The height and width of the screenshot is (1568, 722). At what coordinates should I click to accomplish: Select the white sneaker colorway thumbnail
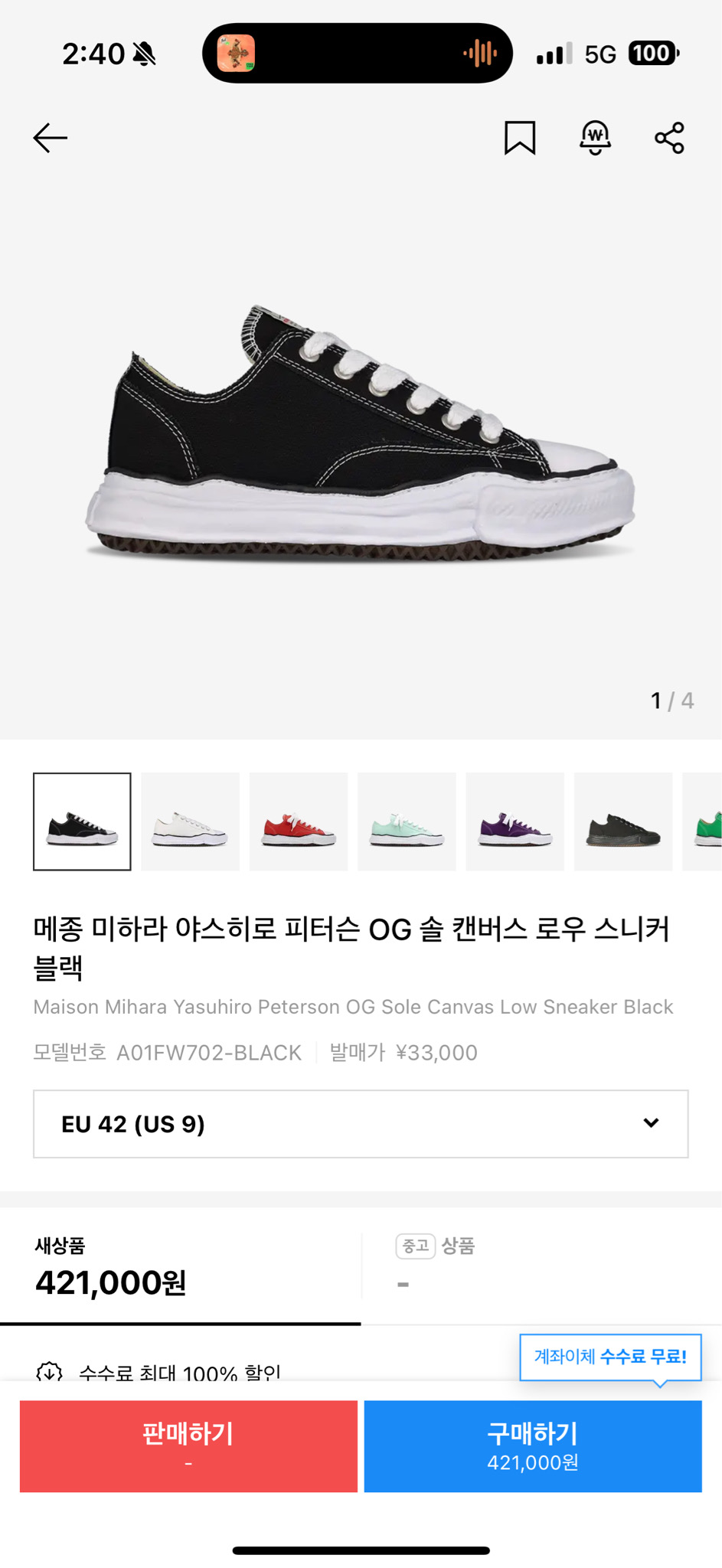190,821
